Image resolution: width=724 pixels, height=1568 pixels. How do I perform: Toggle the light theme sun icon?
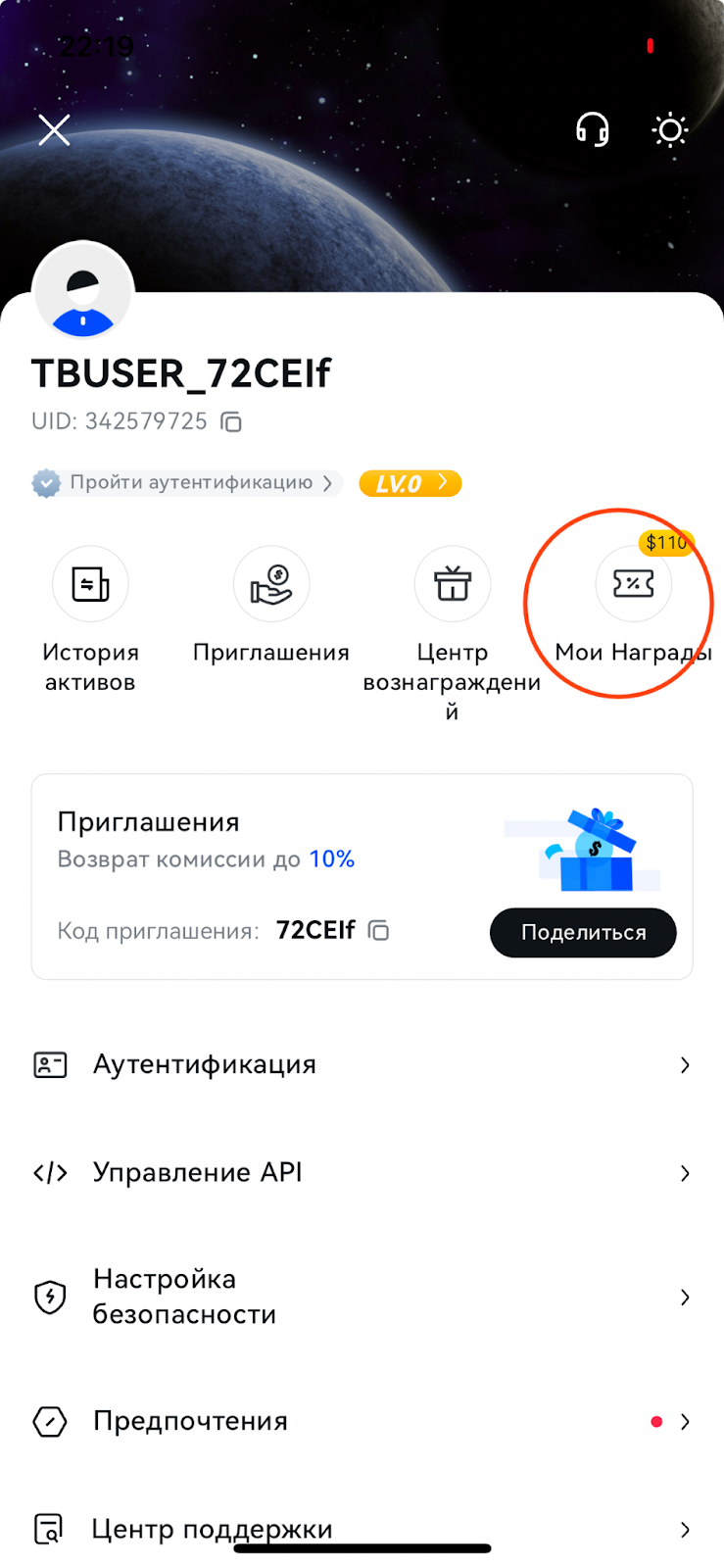670,129
